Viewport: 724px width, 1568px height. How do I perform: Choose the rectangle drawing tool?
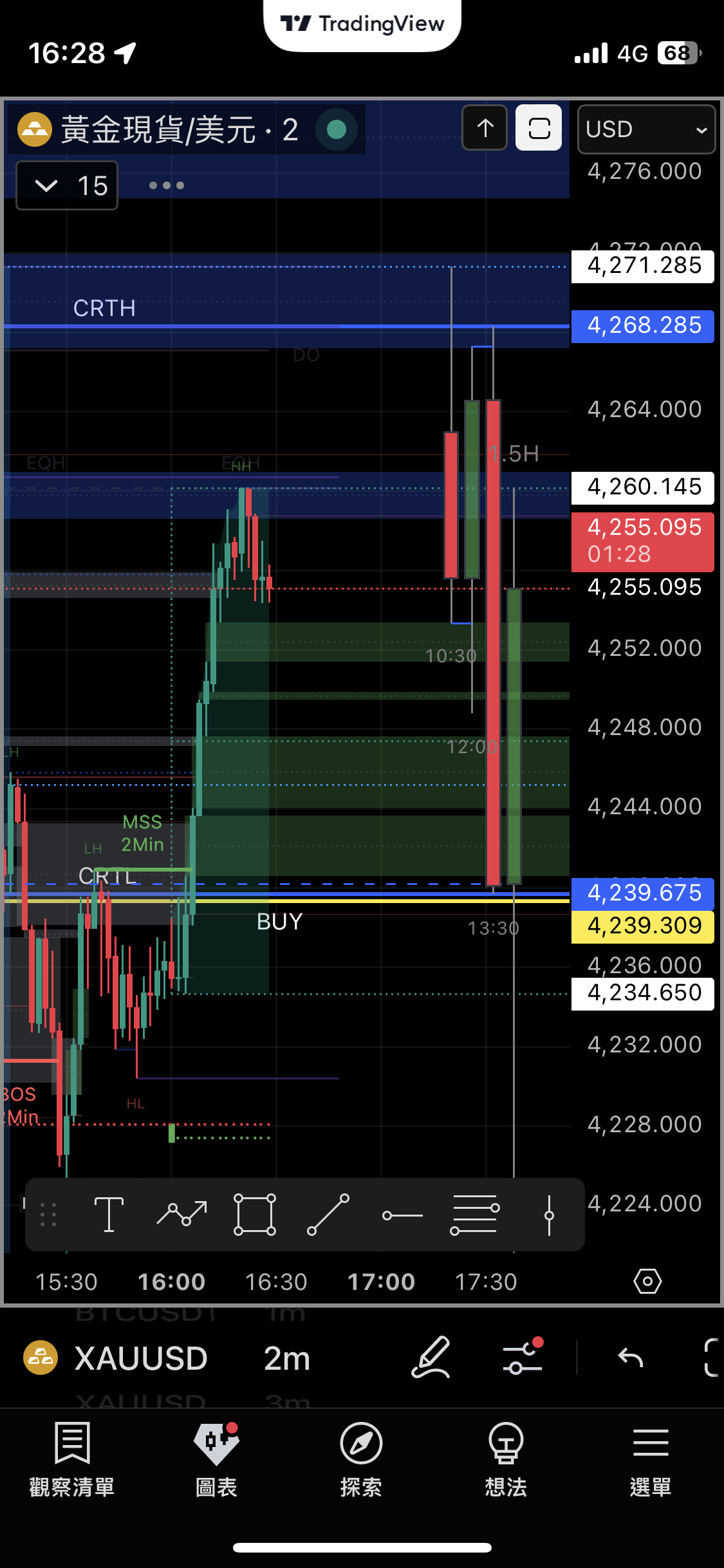pyautogui.click(x=255, y=1215)
